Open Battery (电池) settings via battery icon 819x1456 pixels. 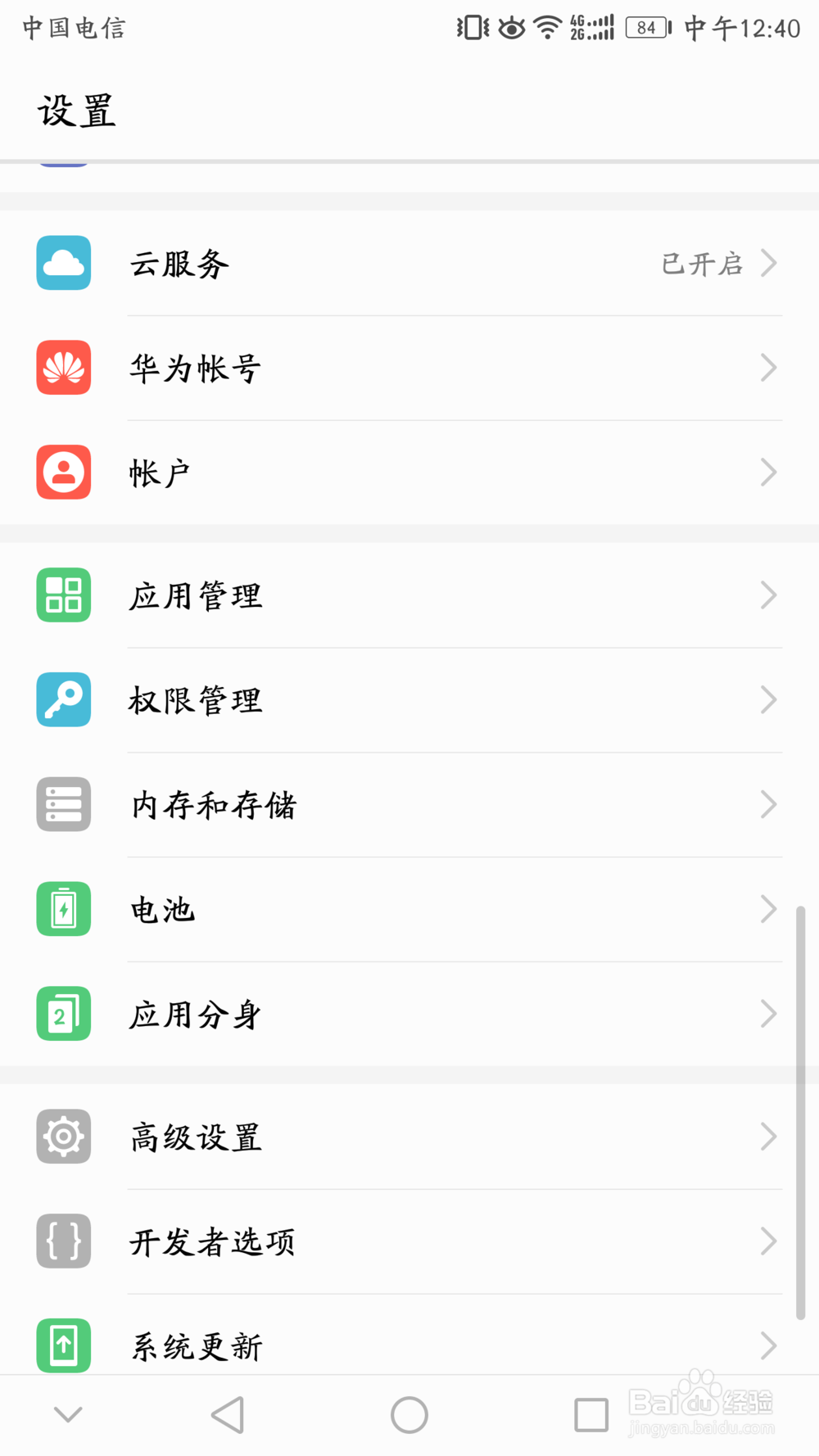click(x=63, y=909)
